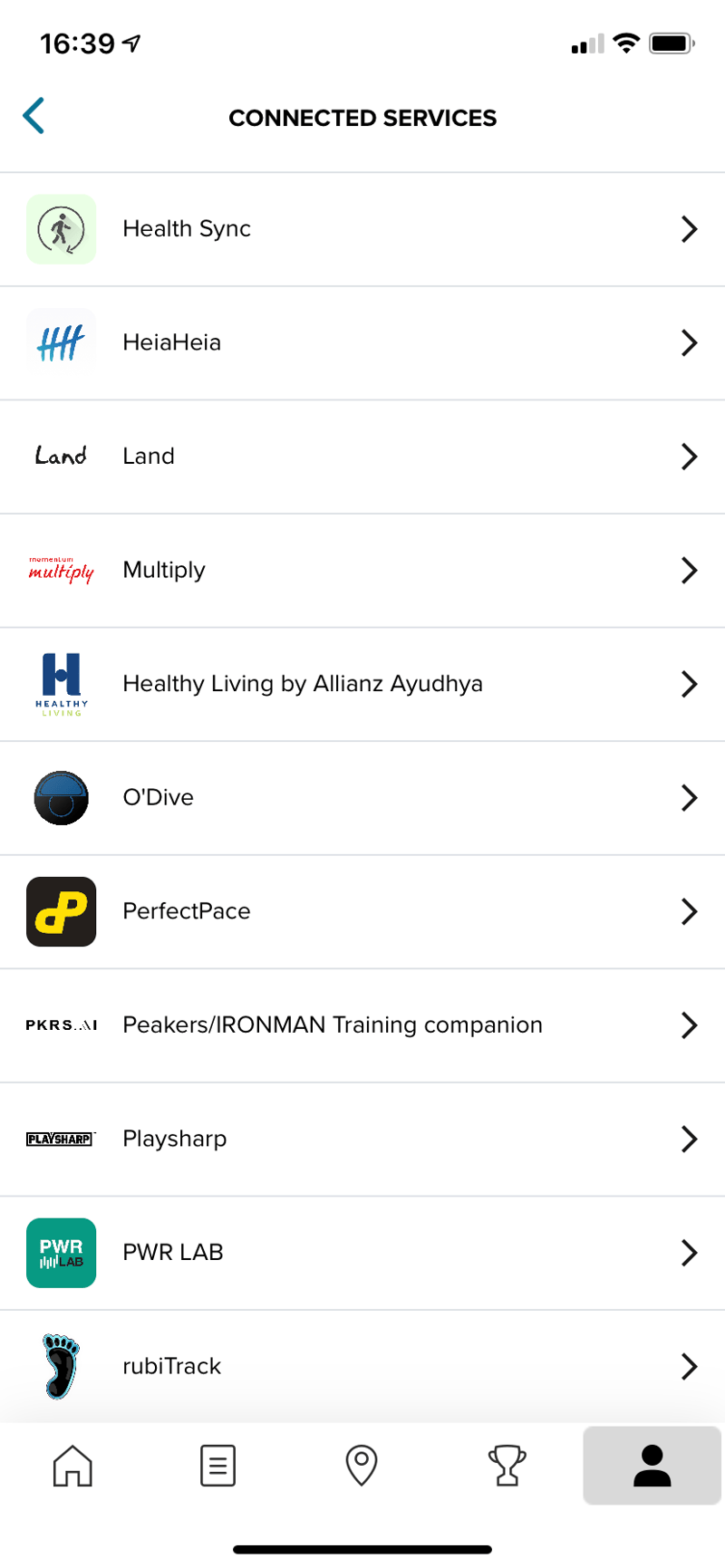Viewport: 725px width, 1568px height.
Task: Go back from Connected Services
Action: click(34, 116)
